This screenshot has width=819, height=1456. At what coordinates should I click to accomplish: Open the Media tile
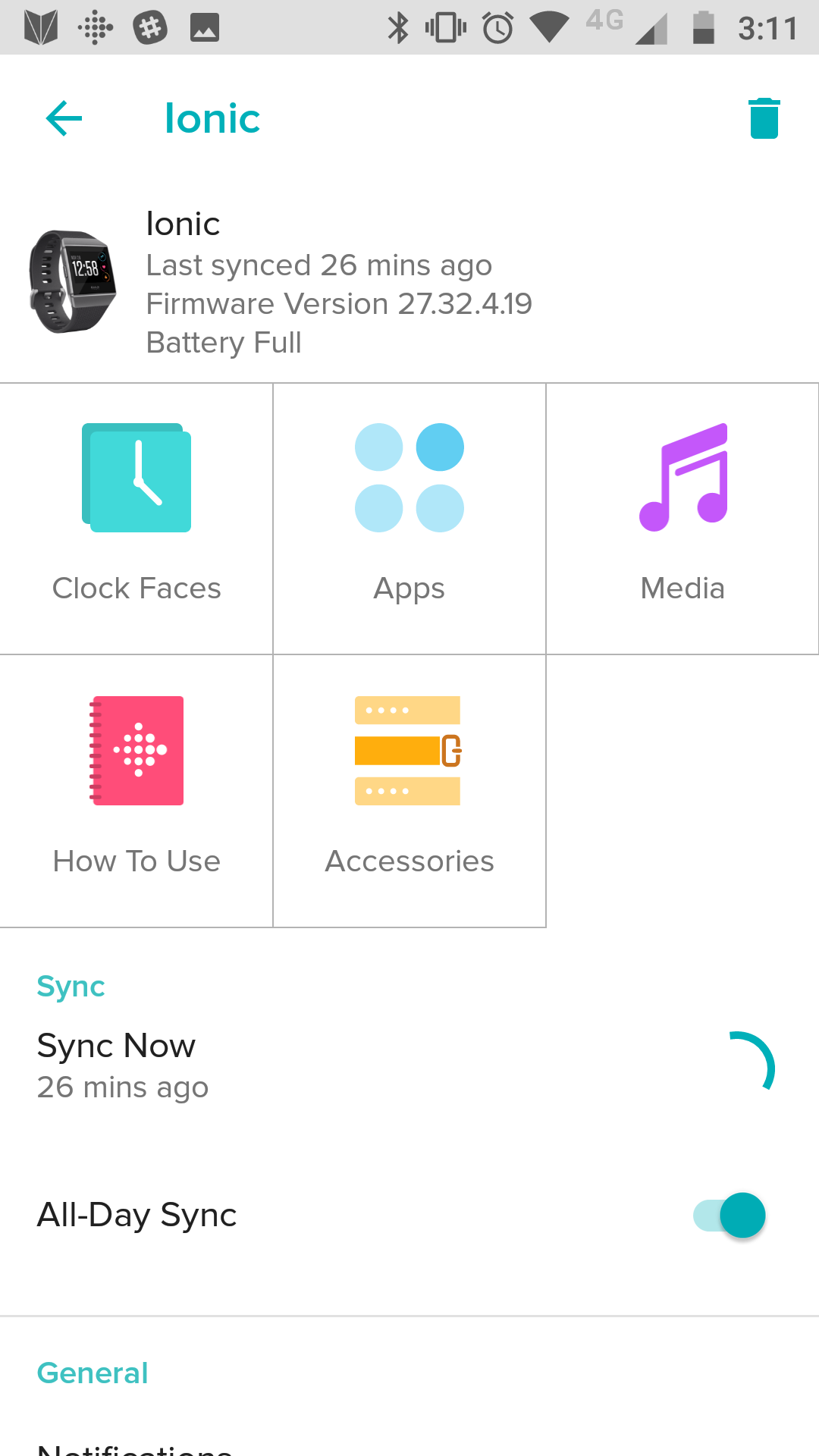[682, 519]
